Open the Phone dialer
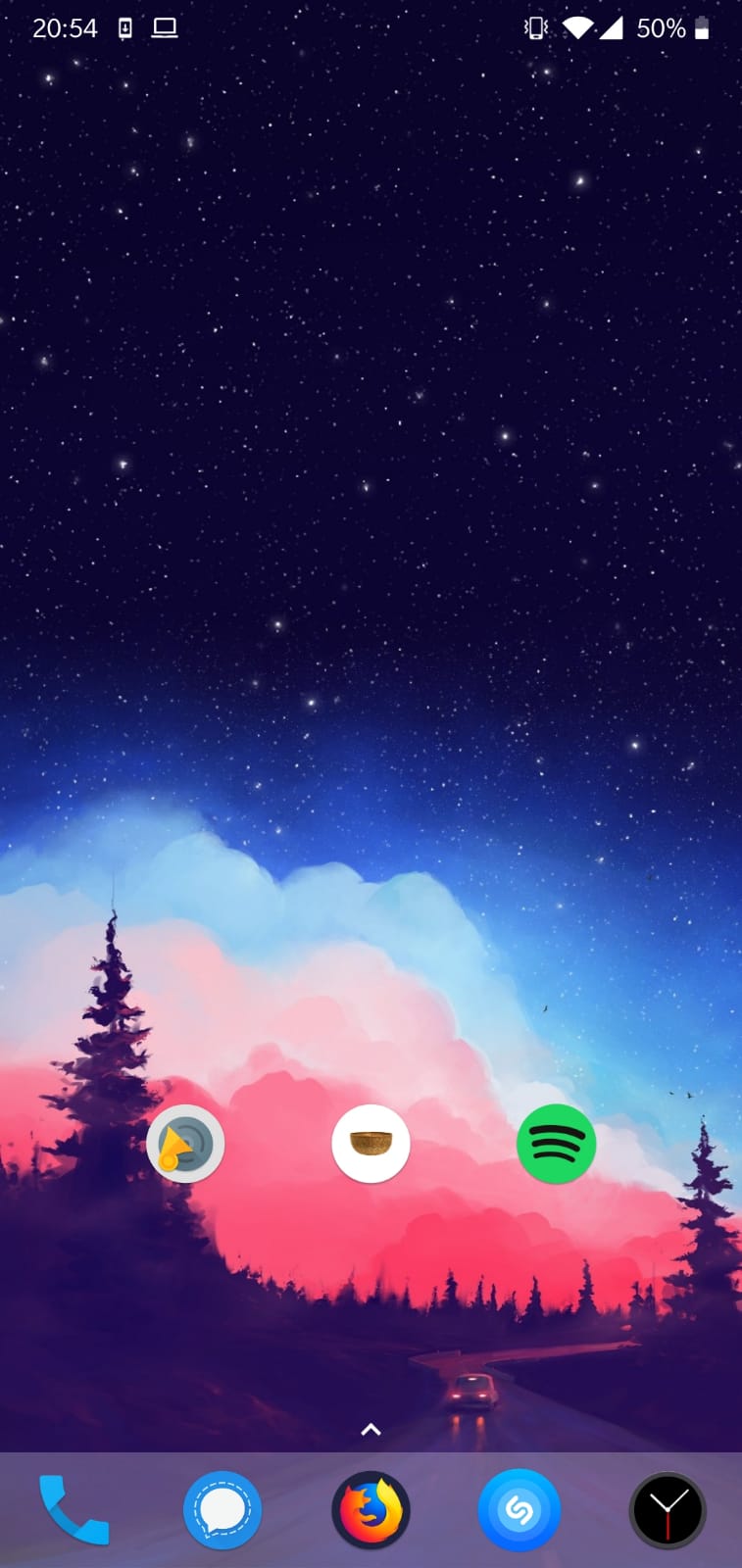Viewport: 742px width, 1568px height. [x=74, y=1510]
